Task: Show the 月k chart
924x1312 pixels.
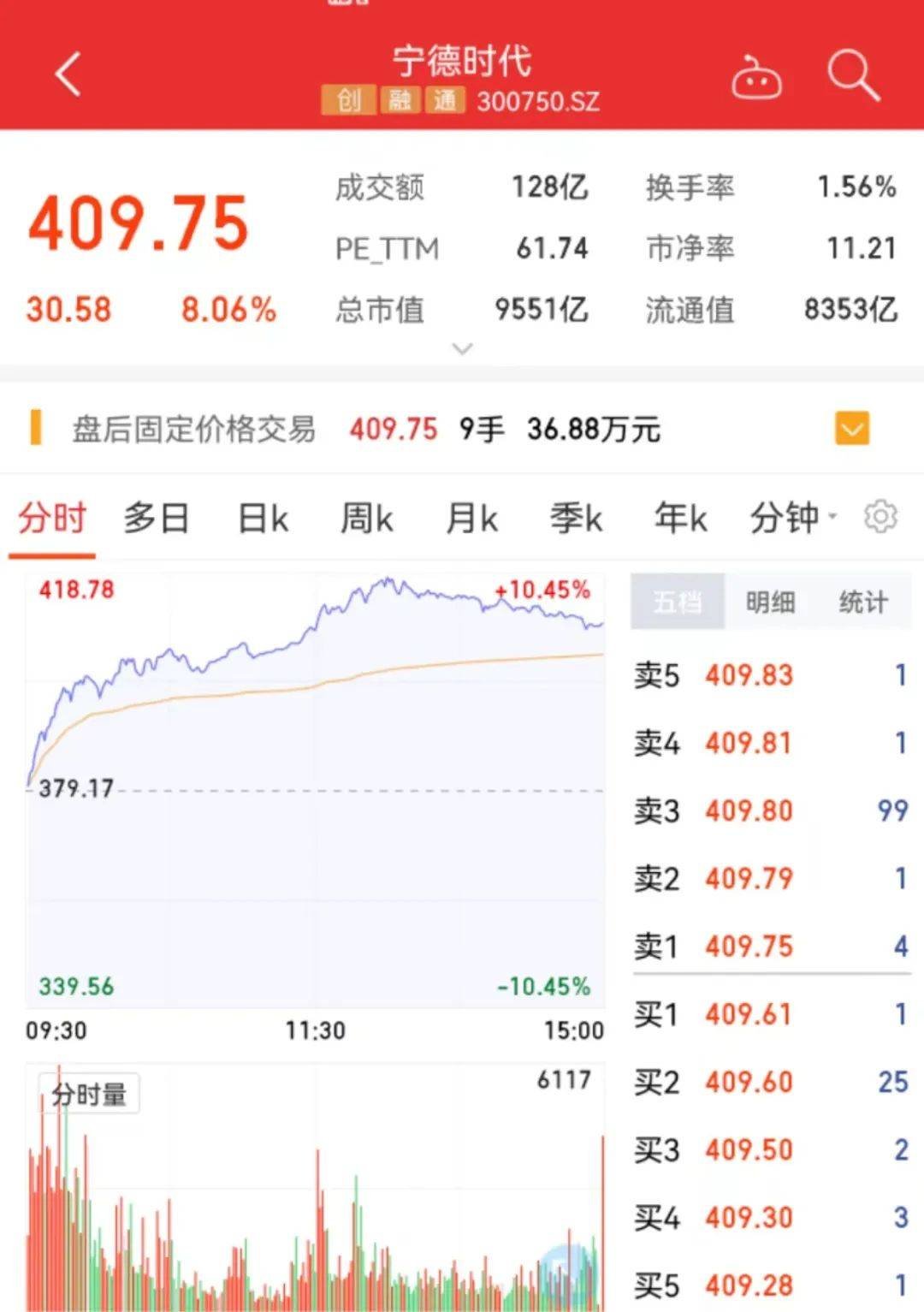Action: tap(471, 518)
